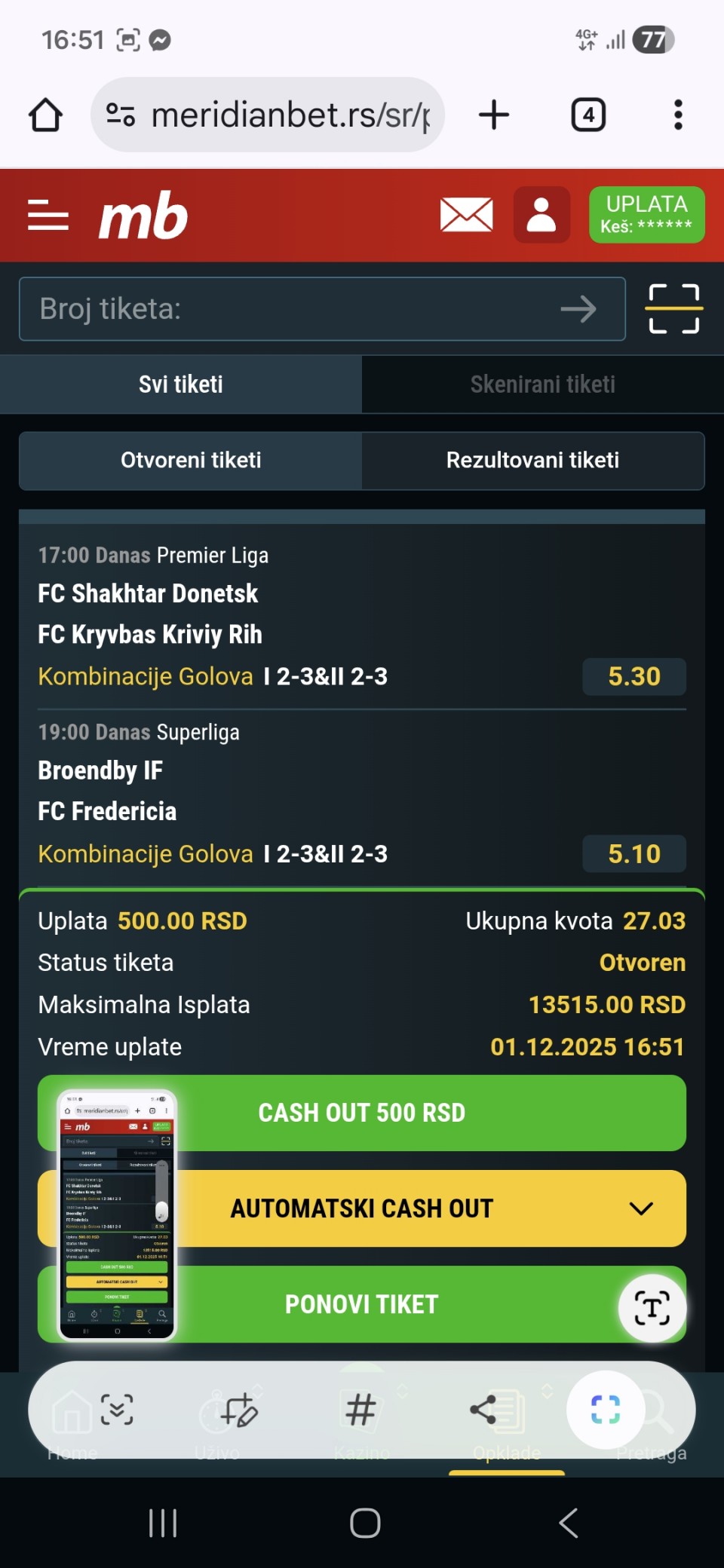Switch to the Skenirani tiketi tab
724x1568 pixels.
point(542,384)
